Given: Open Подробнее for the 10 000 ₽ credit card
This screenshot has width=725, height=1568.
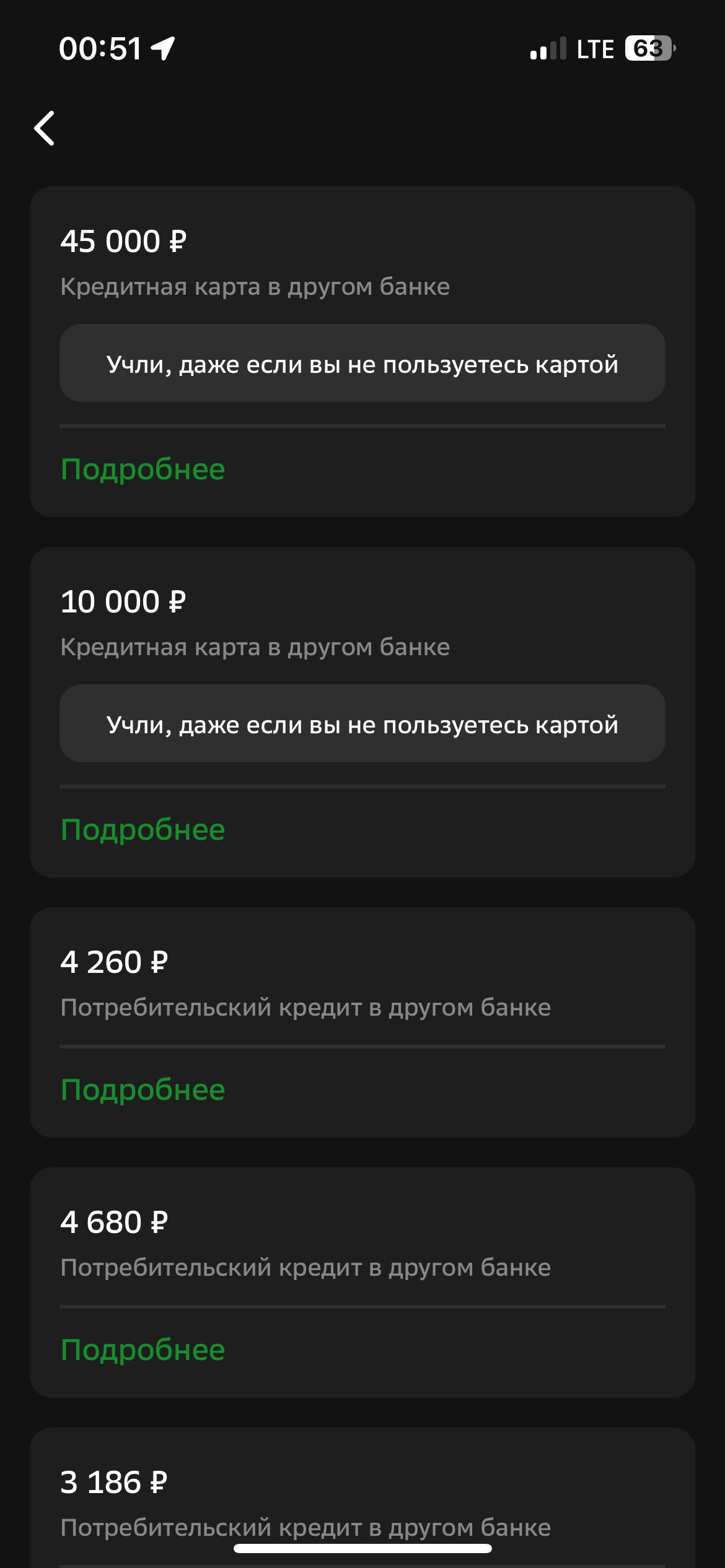Looking at the screenshot, I should 143,830.
